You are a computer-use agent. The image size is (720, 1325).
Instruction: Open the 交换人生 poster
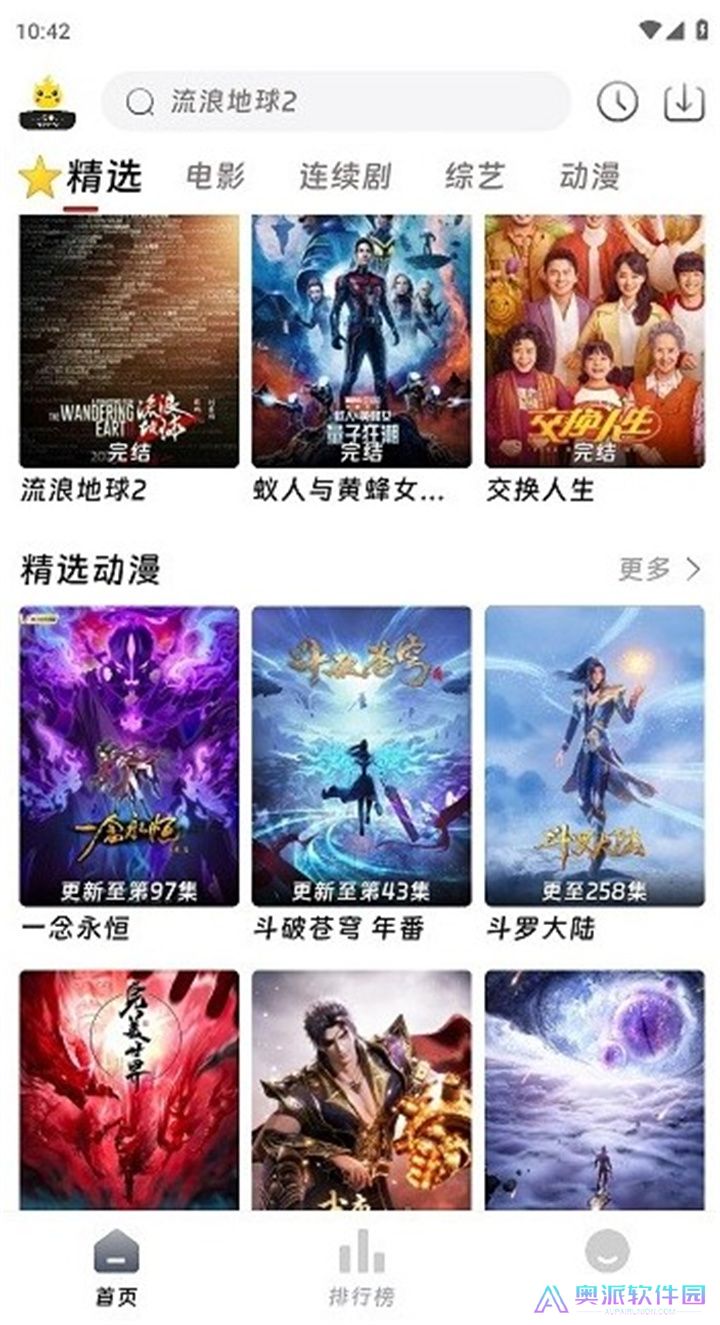click(592, 340)
